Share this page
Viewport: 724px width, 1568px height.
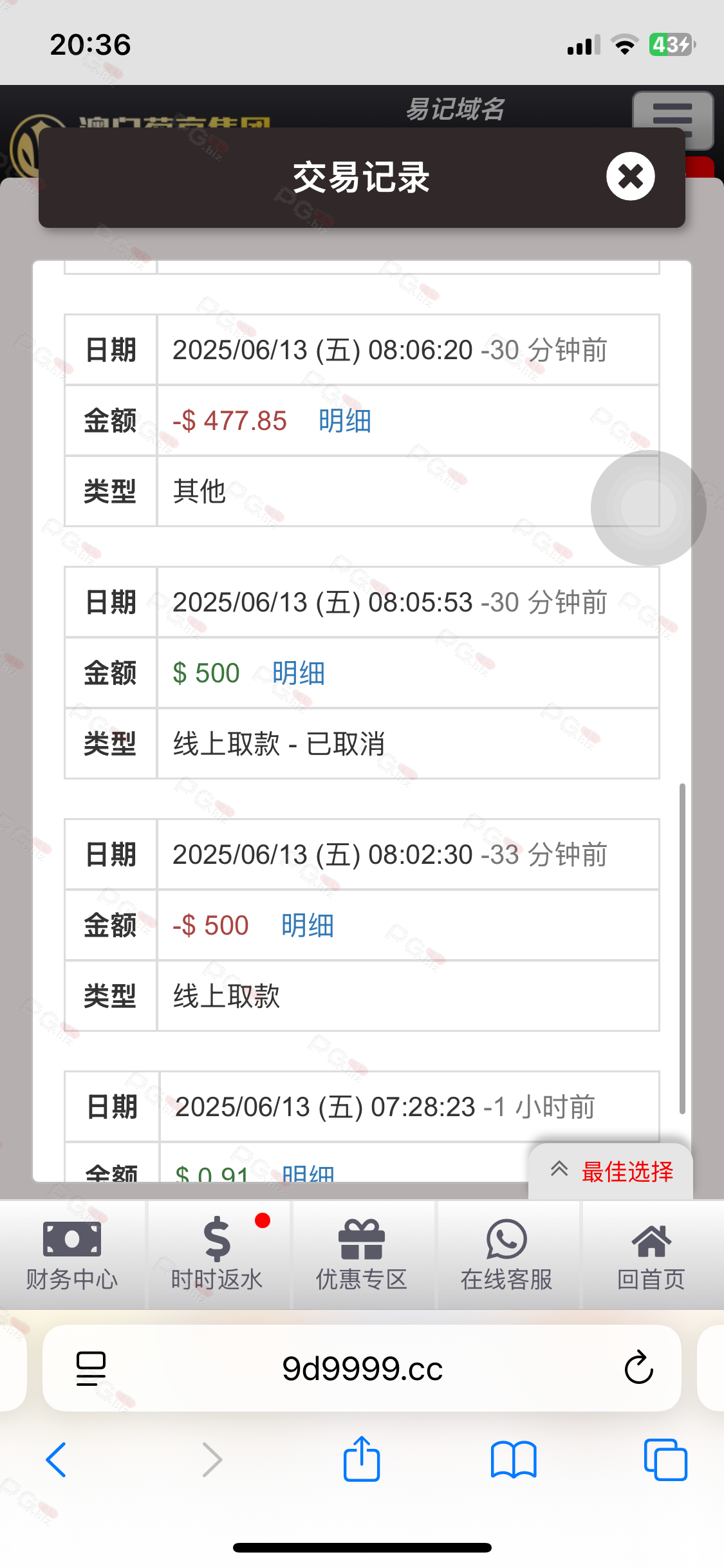tap(362, 1459)
